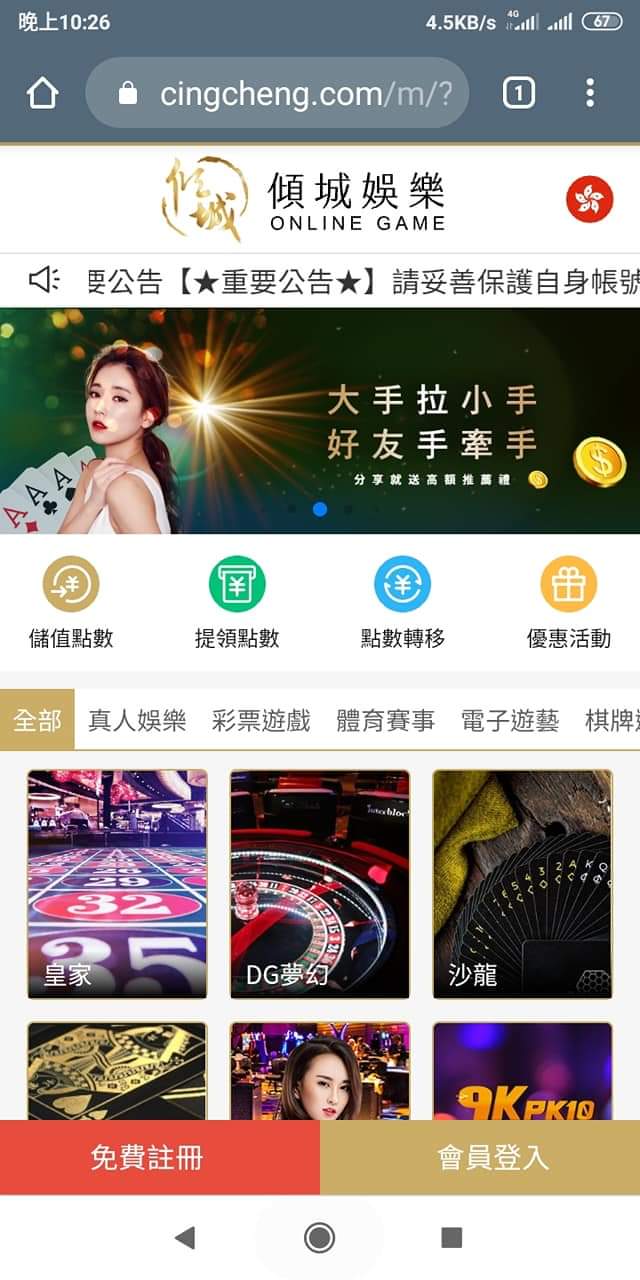
Task: Change region using the Hong Kong flag icon
Action: point(589,199)
